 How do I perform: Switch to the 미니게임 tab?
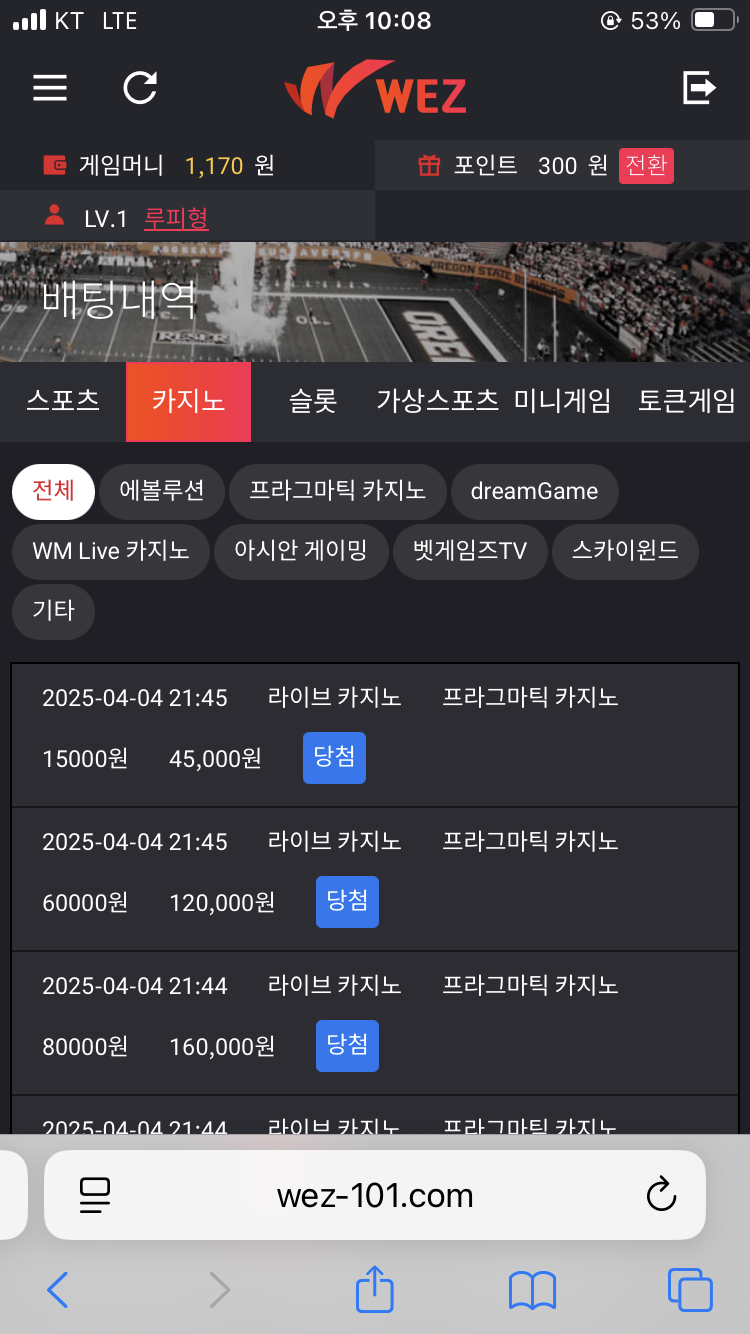point(562,401)
